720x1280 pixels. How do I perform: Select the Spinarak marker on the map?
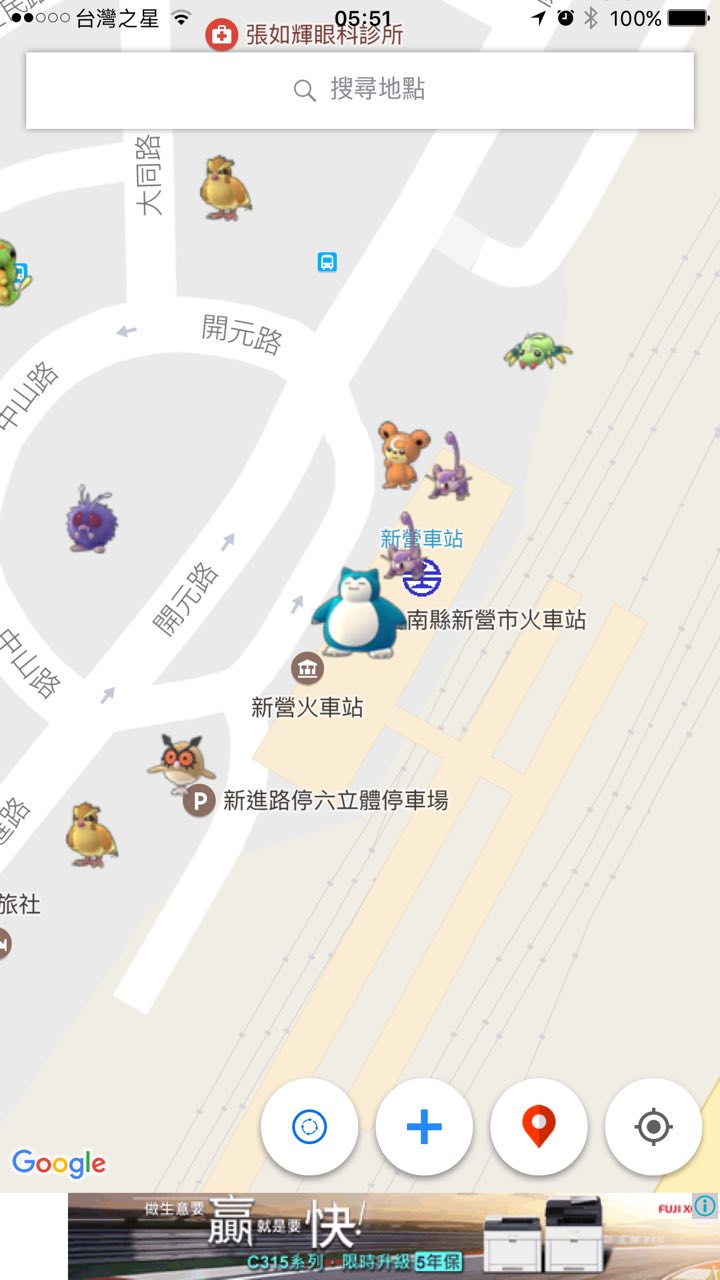pos(538,350)
